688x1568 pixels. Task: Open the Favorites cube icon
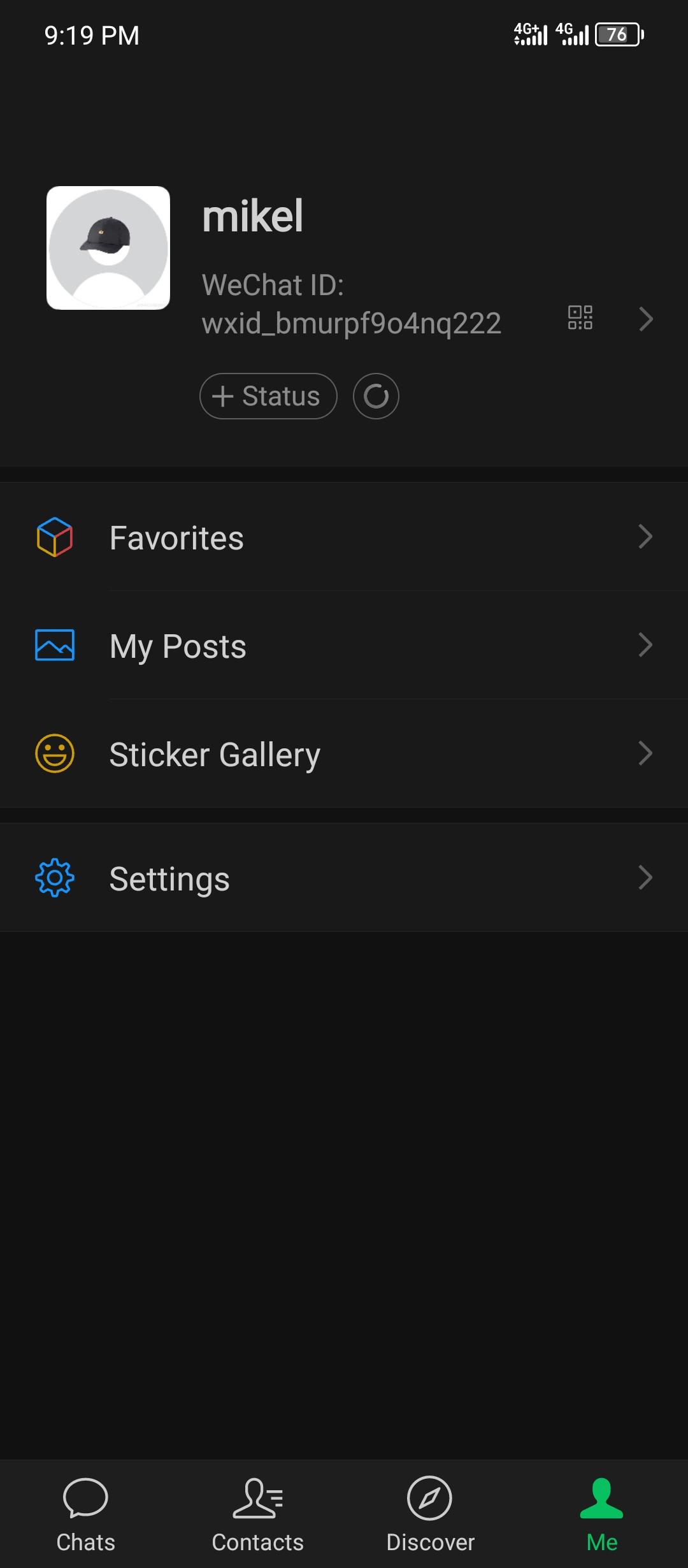click(x=55, y=537)
